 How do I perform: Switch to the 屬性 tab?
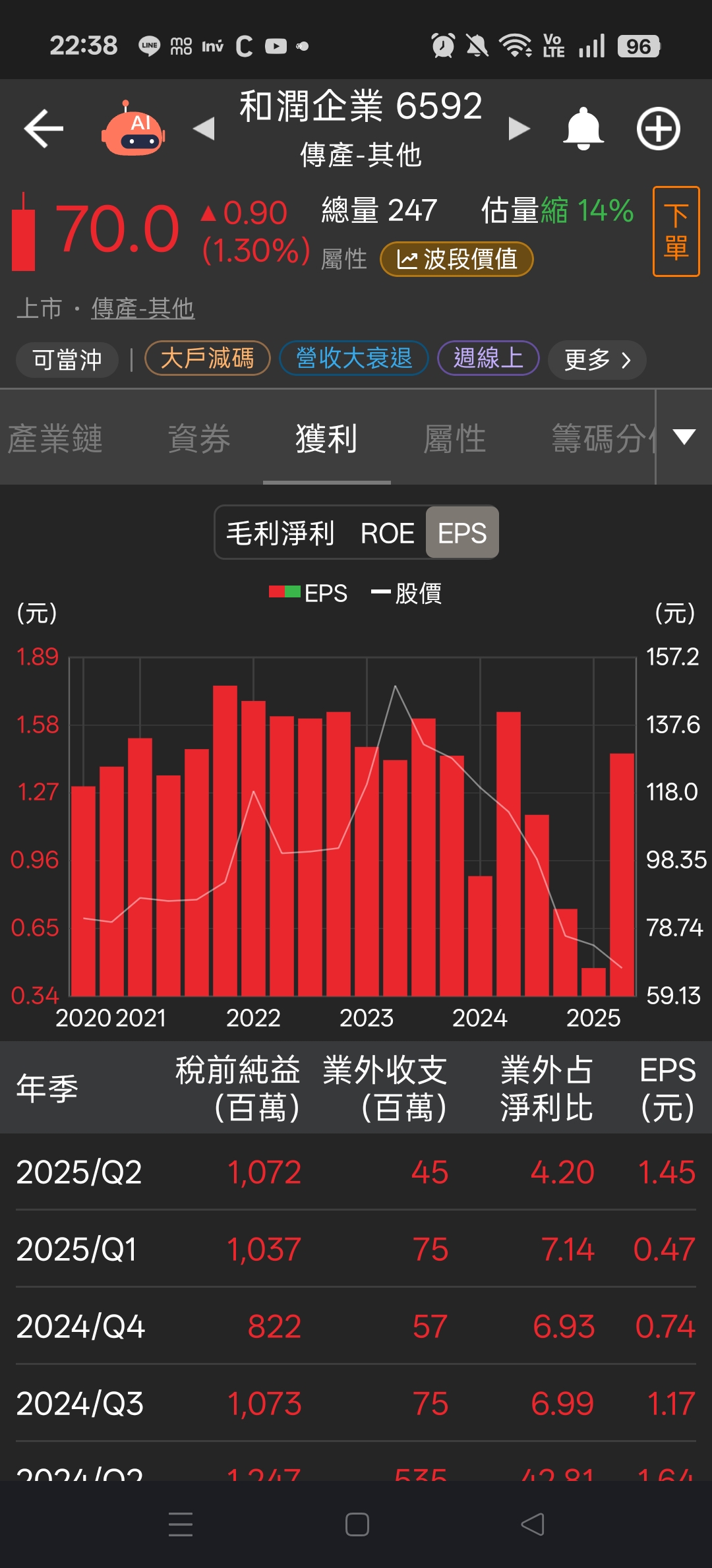(454, 438)
